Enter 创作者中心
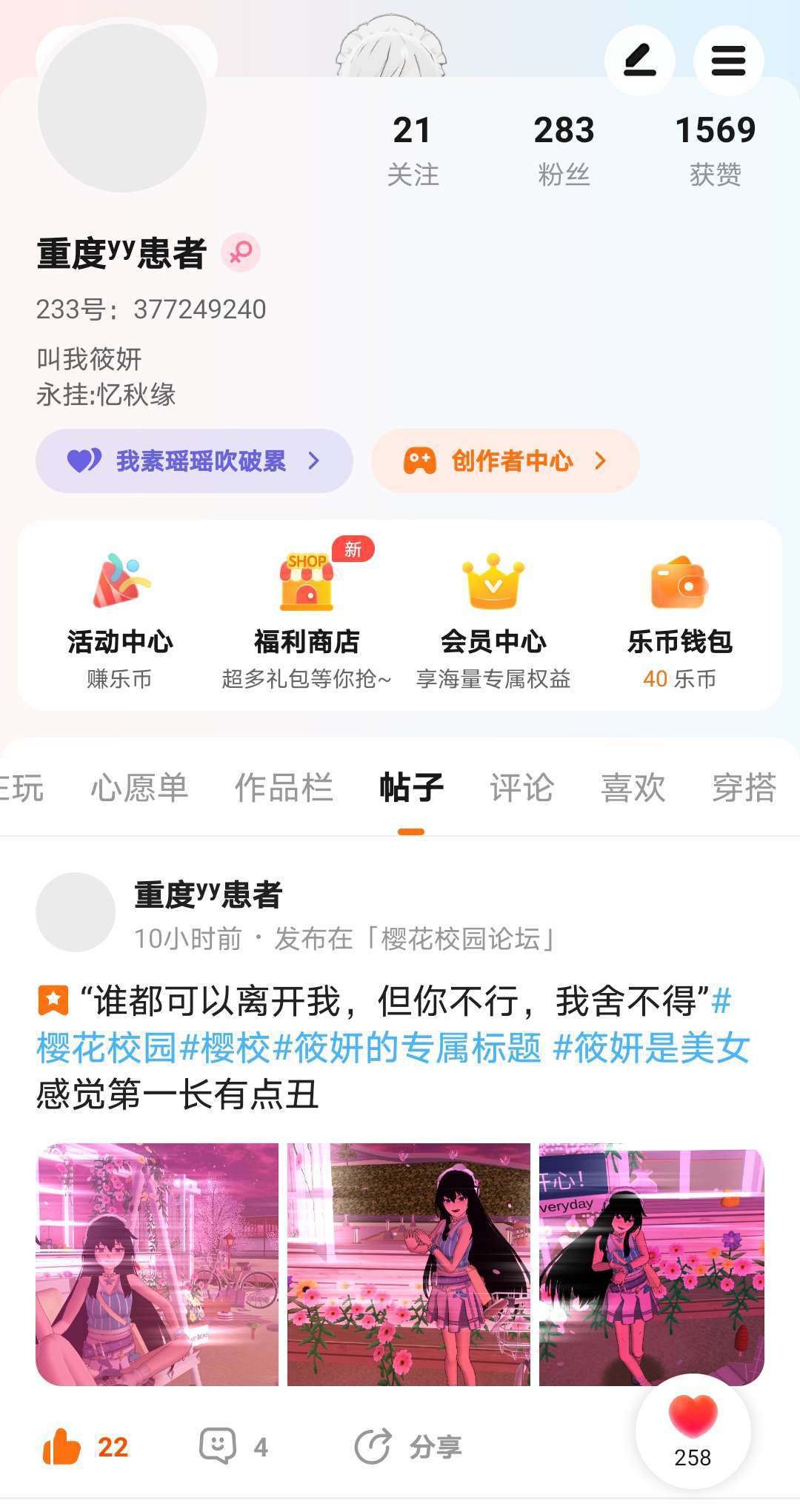 505,461
